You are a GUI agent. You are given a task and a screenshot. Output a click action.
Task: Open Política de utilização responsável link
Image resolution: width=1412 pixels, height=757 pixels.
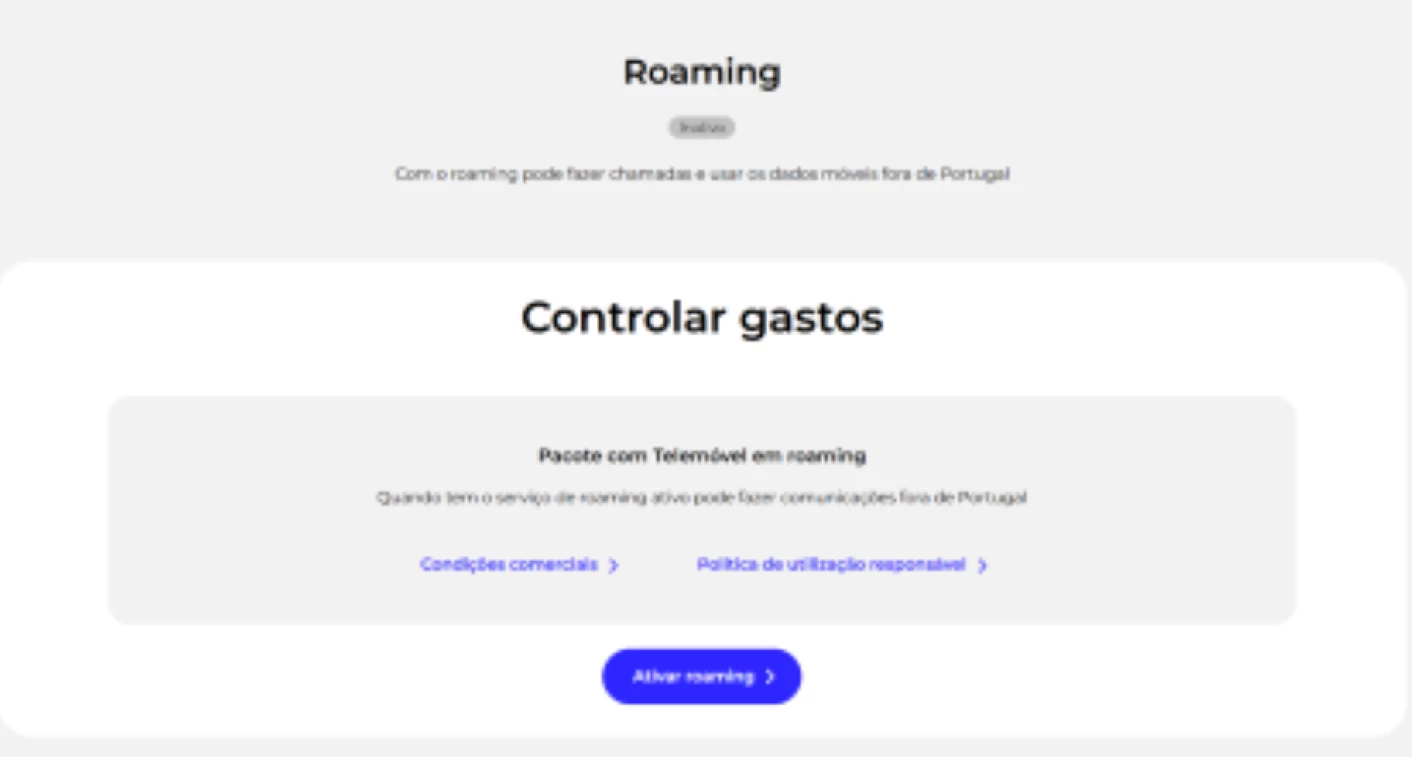[841, 565]
